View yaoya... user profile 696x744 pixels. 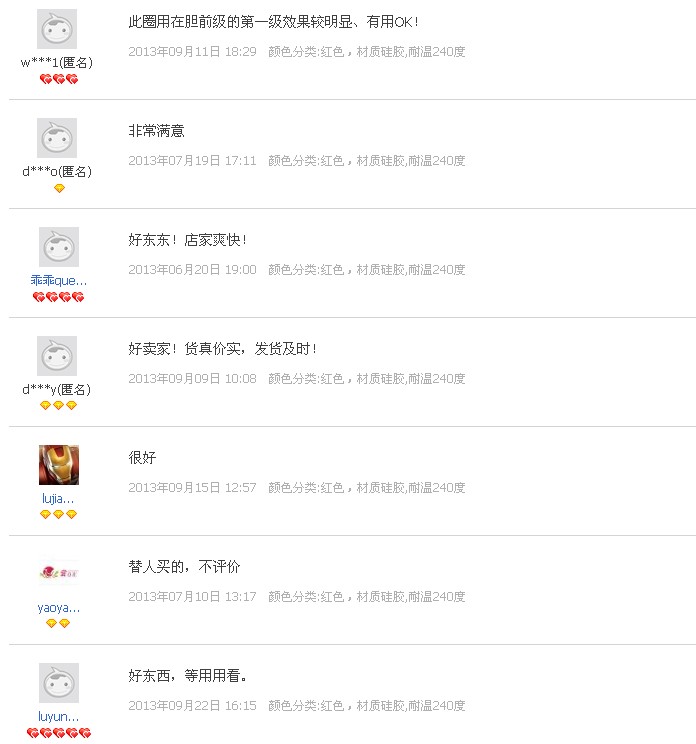[58, 608]
